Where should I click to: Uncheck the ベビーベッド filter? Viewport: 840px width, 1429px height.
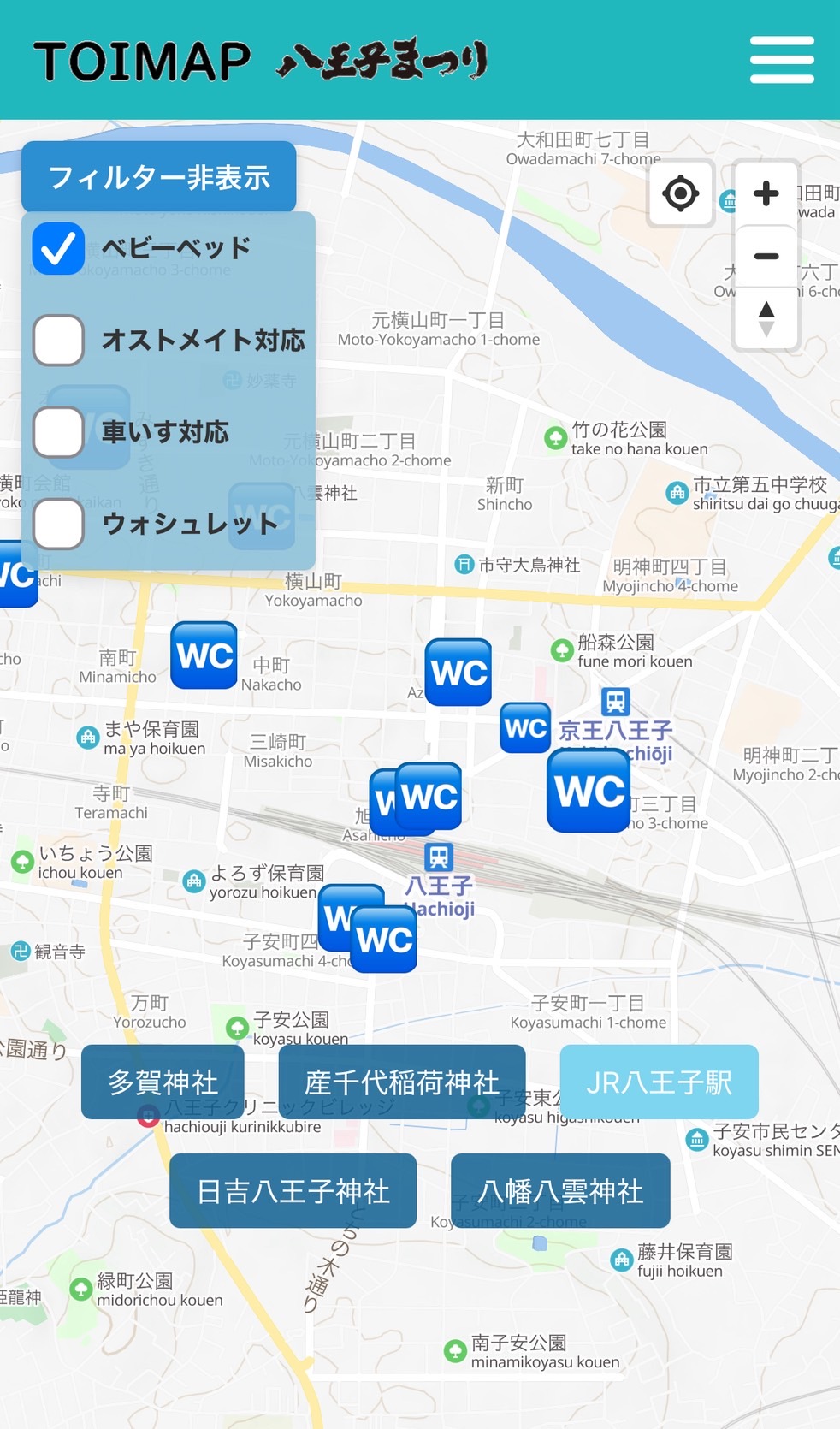(58, 248)
